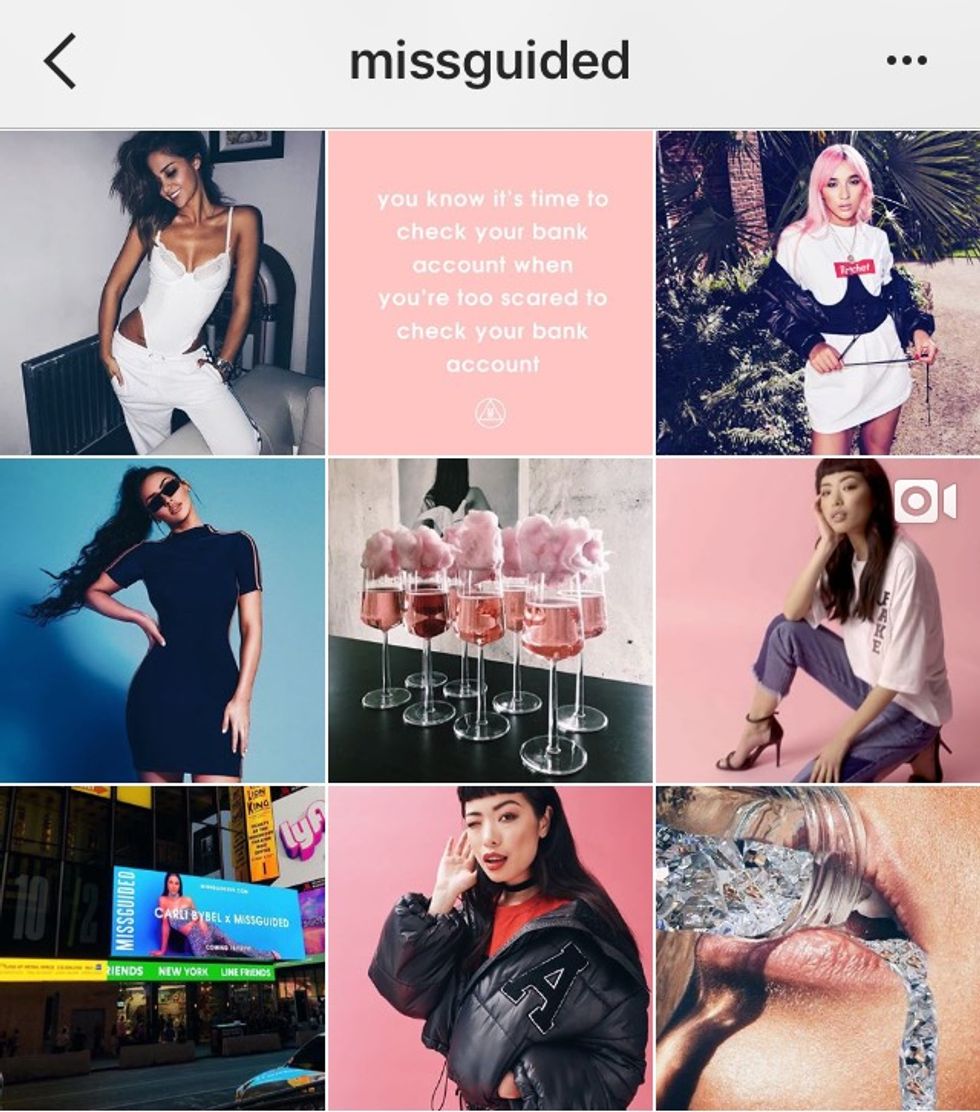The width and height of the screenshot is (980, 1112).
Task: Open the navy dress on blue background post
Action: click(162, 620)
